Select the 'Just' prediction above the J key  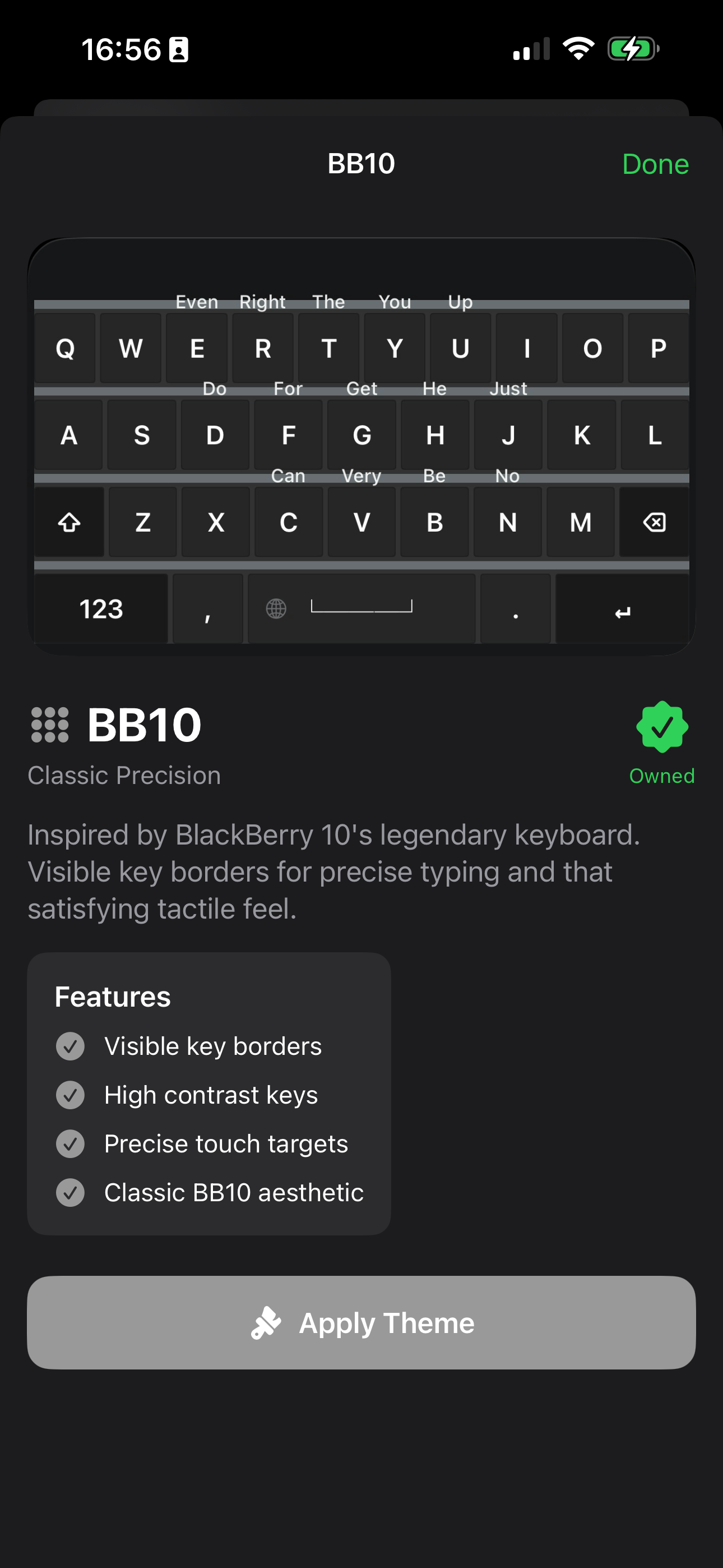509,388
